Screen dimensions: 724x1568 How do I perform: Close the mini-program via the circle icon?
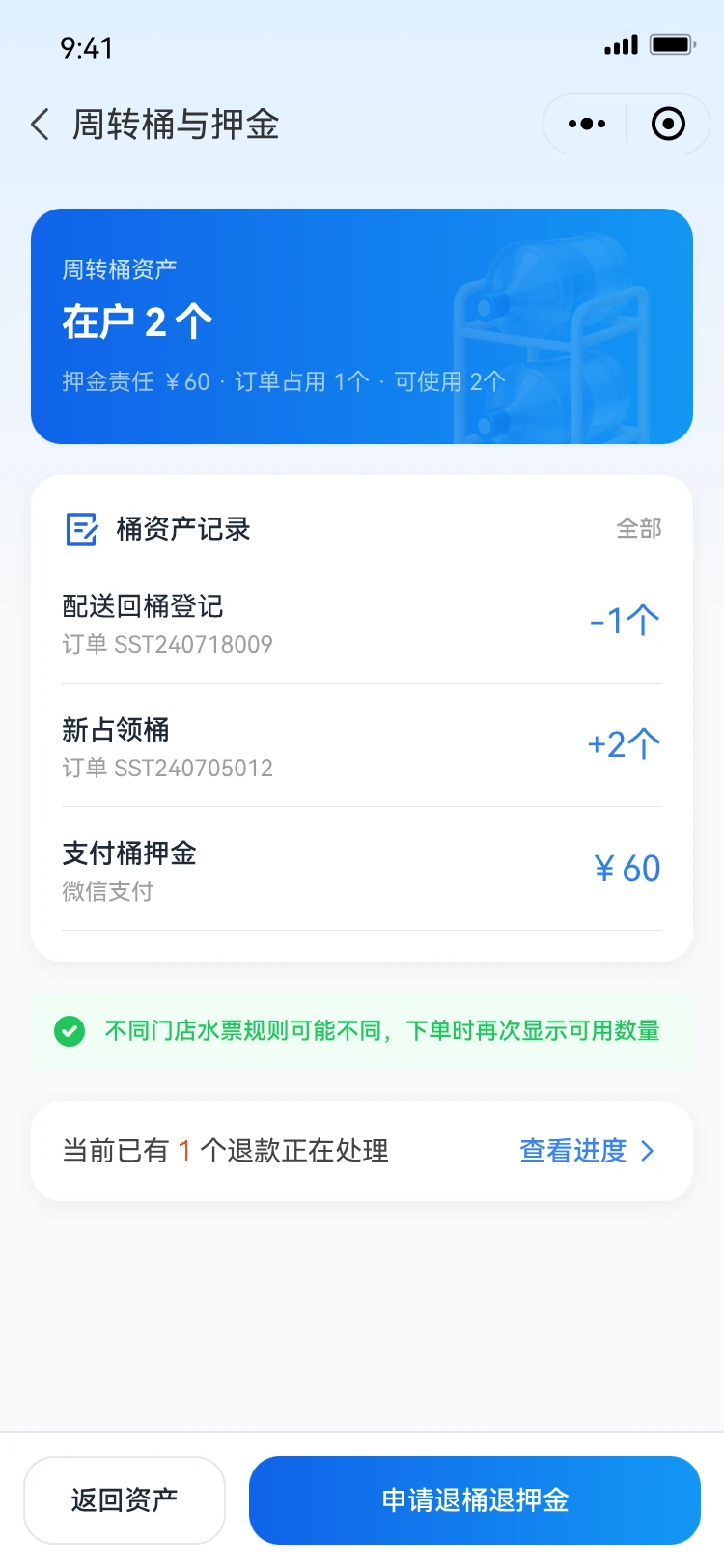[x=668, y=124]
